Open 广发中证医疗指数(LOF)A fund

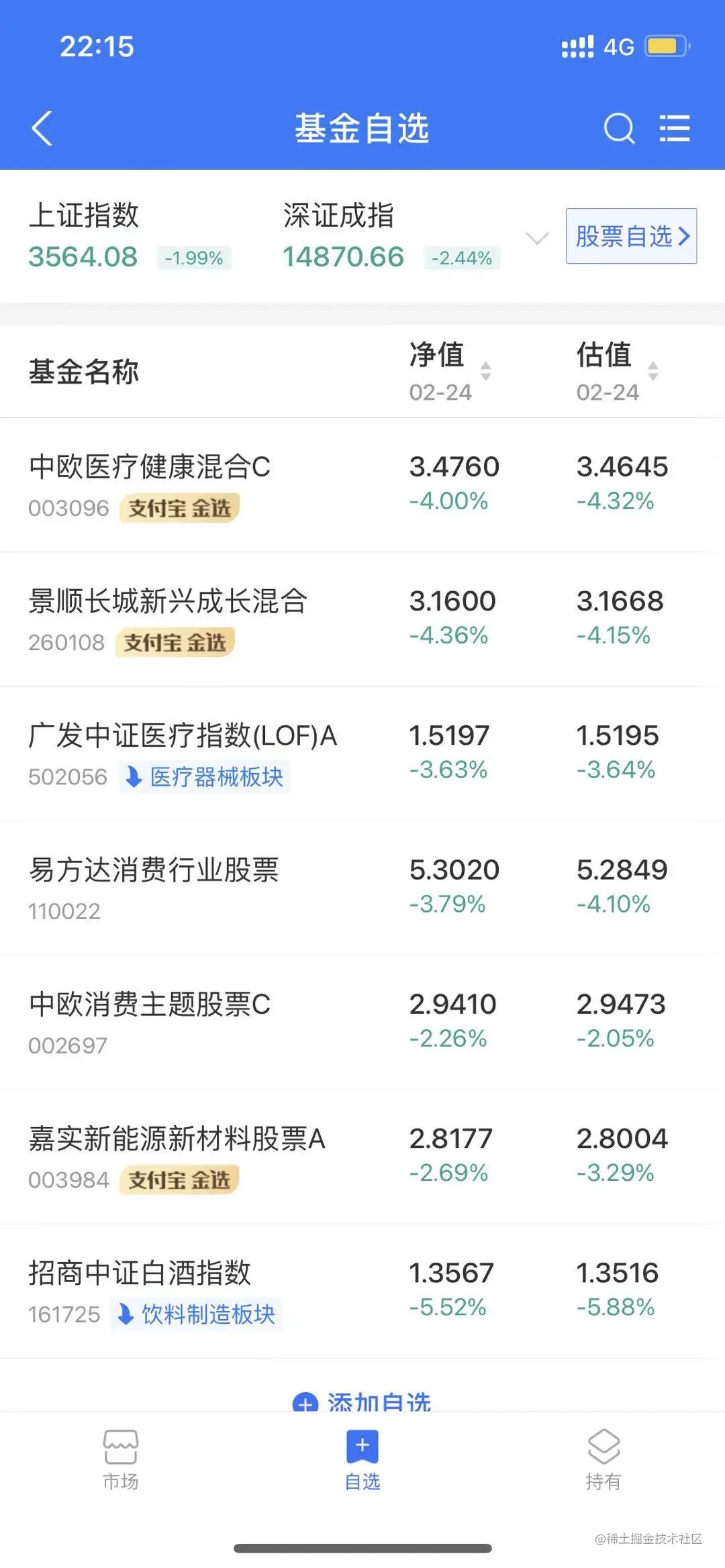(x=183, y=735)
